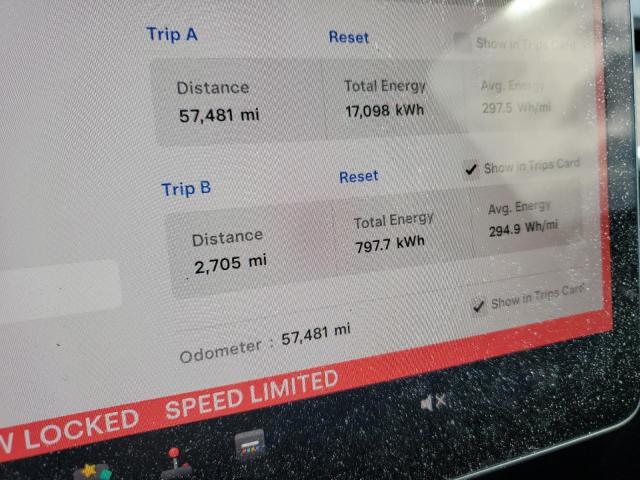Image resolution: width=640 pixels, height=480 pixels.
Task: Reset the Trip A counter
Action: (348, 38)
